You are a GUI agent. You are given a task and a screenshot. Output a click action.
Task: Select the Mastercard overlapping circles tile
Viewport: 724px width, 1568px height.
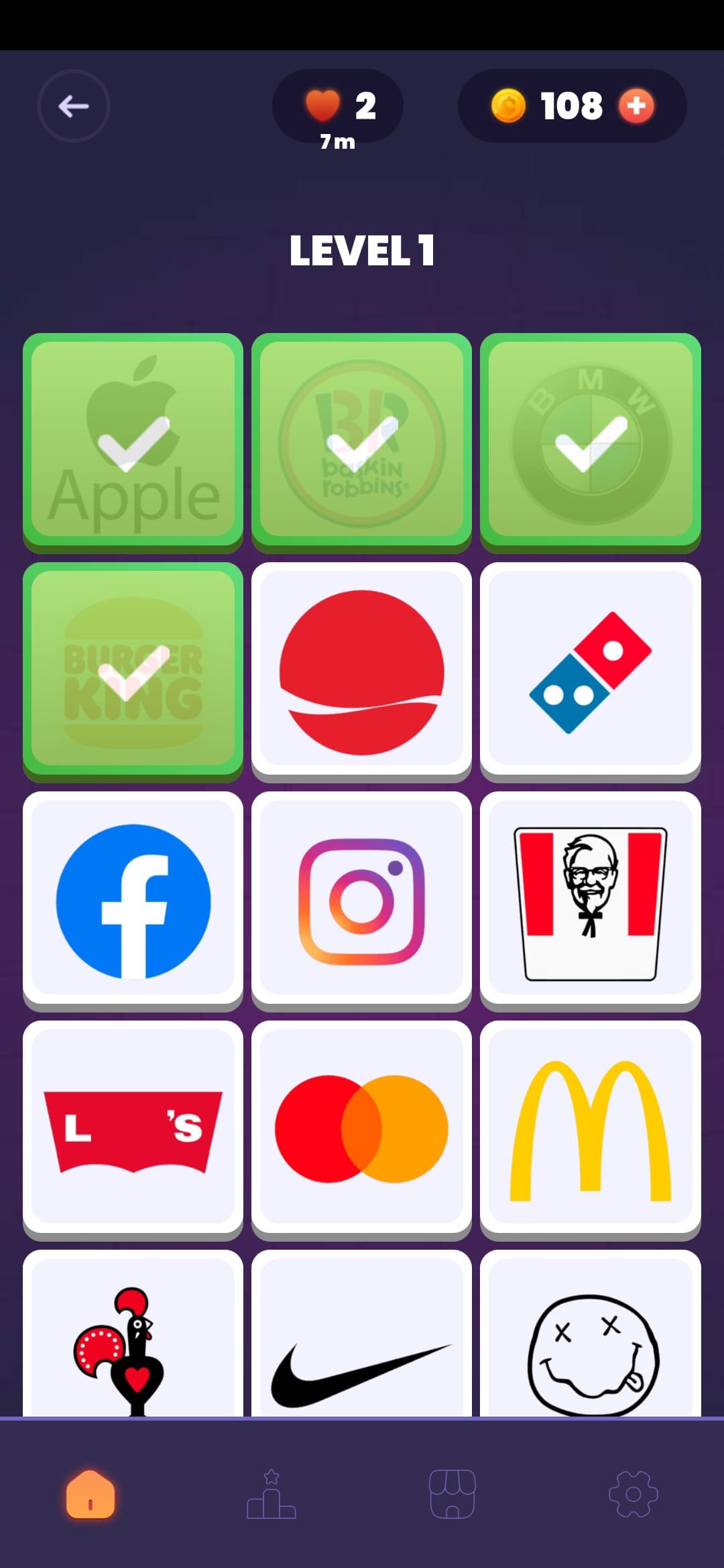point(361,1128)
